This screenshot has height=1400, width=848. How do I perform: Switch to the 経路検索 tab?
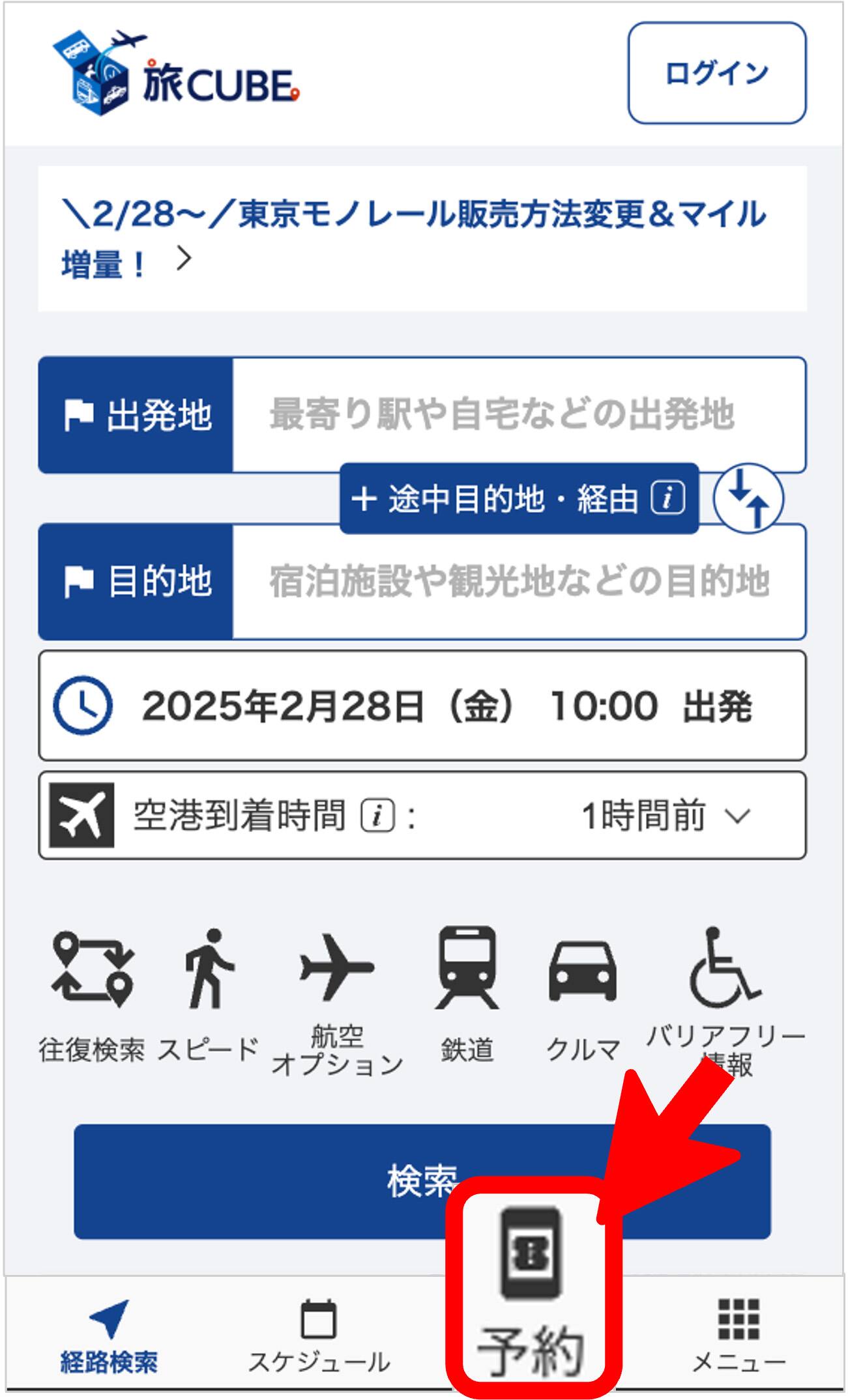(x=109, y=1338)
